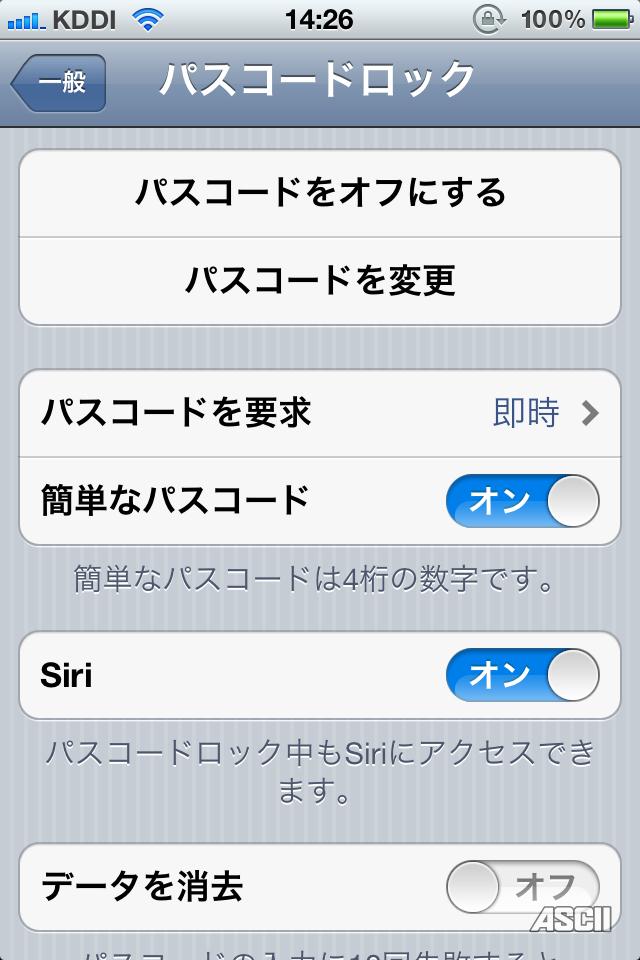Open パスコードを要求 setting

click(x=320, y=413)
